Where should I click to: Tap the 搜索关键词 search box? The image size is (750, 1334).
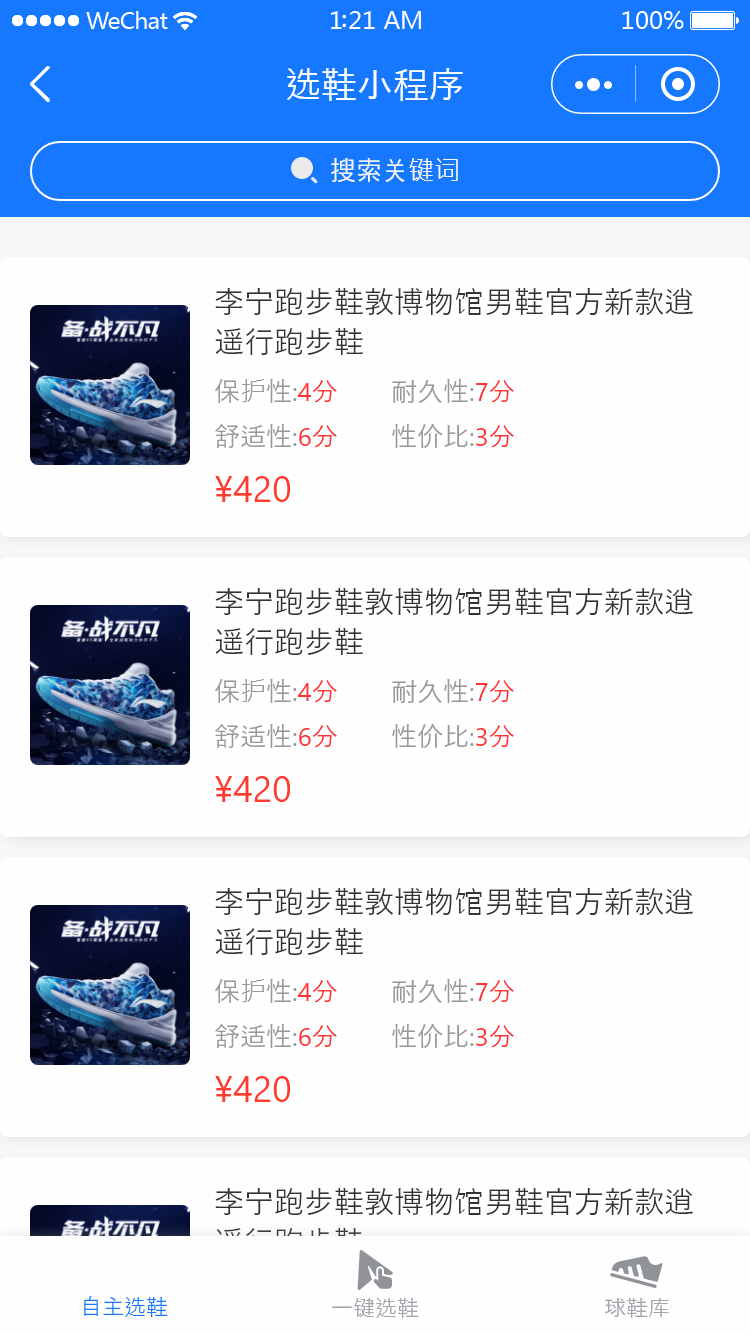pos(375,171)
